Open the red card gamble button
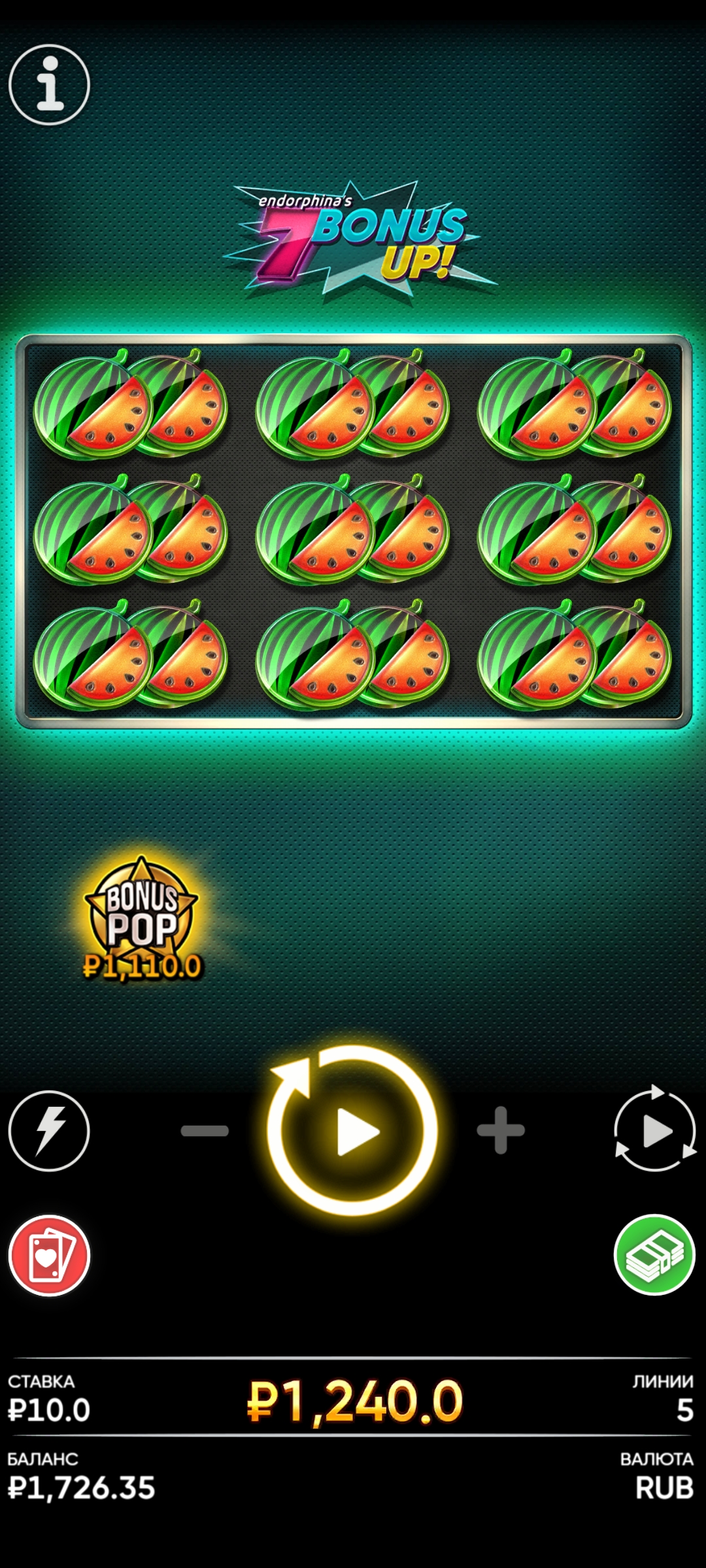The height and width of the screenshot is (1568, 706). pyautogui.click(x=49, y=1256)
